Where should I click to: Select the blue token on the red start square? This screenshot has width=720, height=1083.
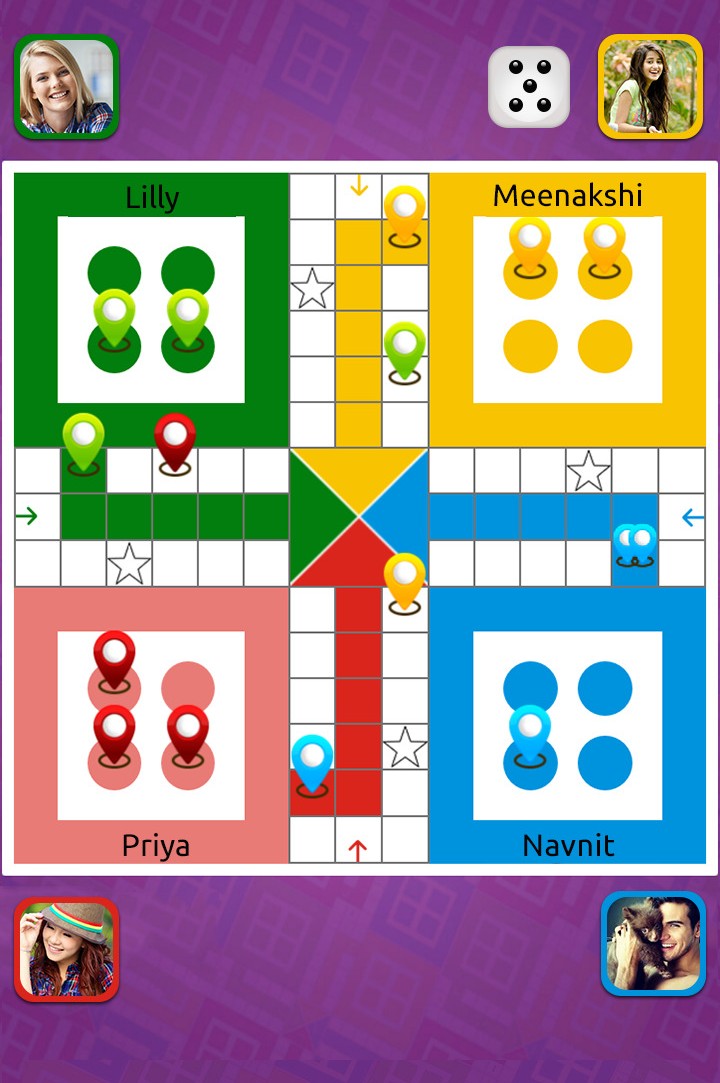[x=312, y=767]
